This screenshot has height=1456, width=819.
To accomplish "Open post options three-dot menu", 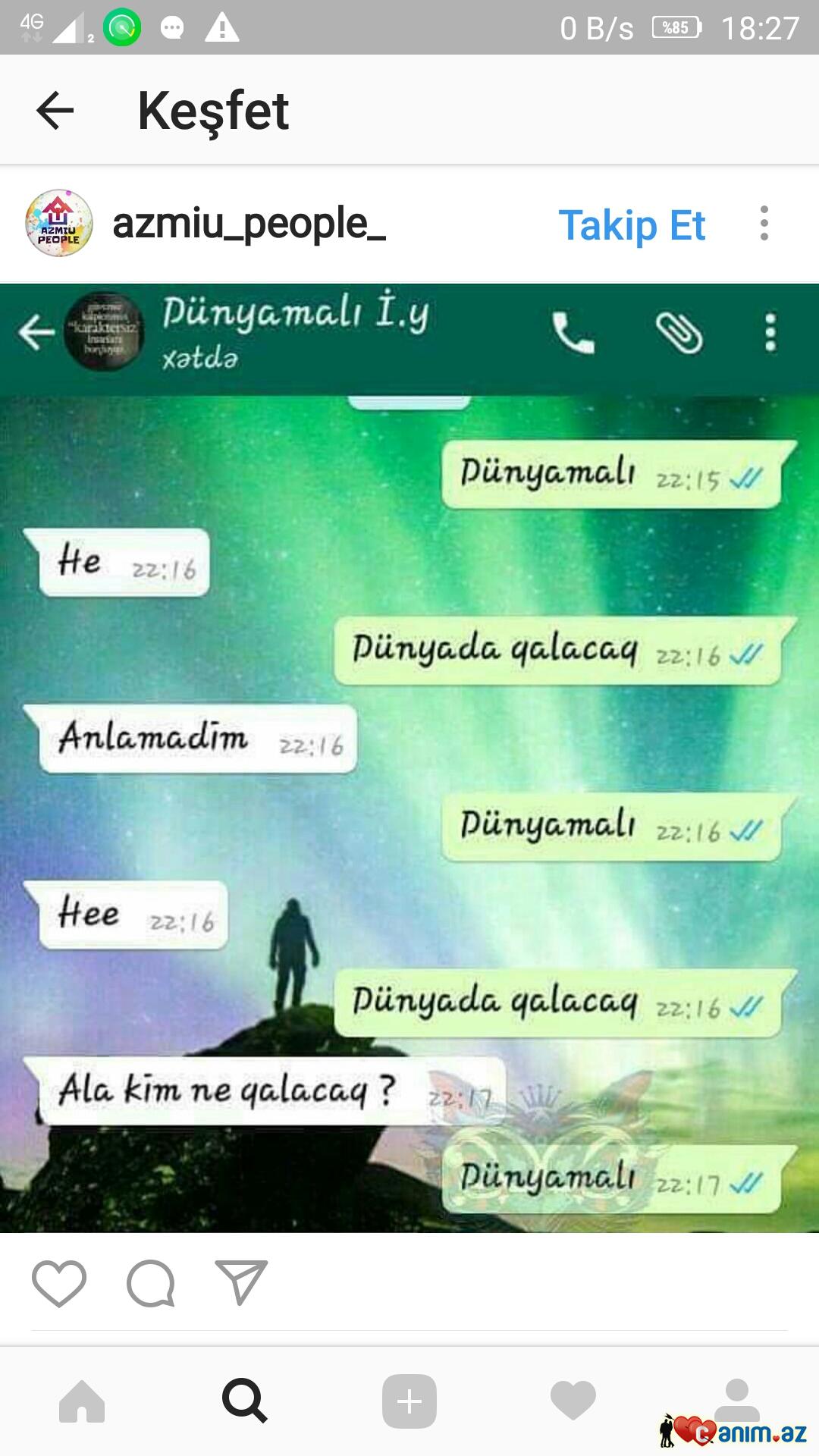I will click(764, 224).
